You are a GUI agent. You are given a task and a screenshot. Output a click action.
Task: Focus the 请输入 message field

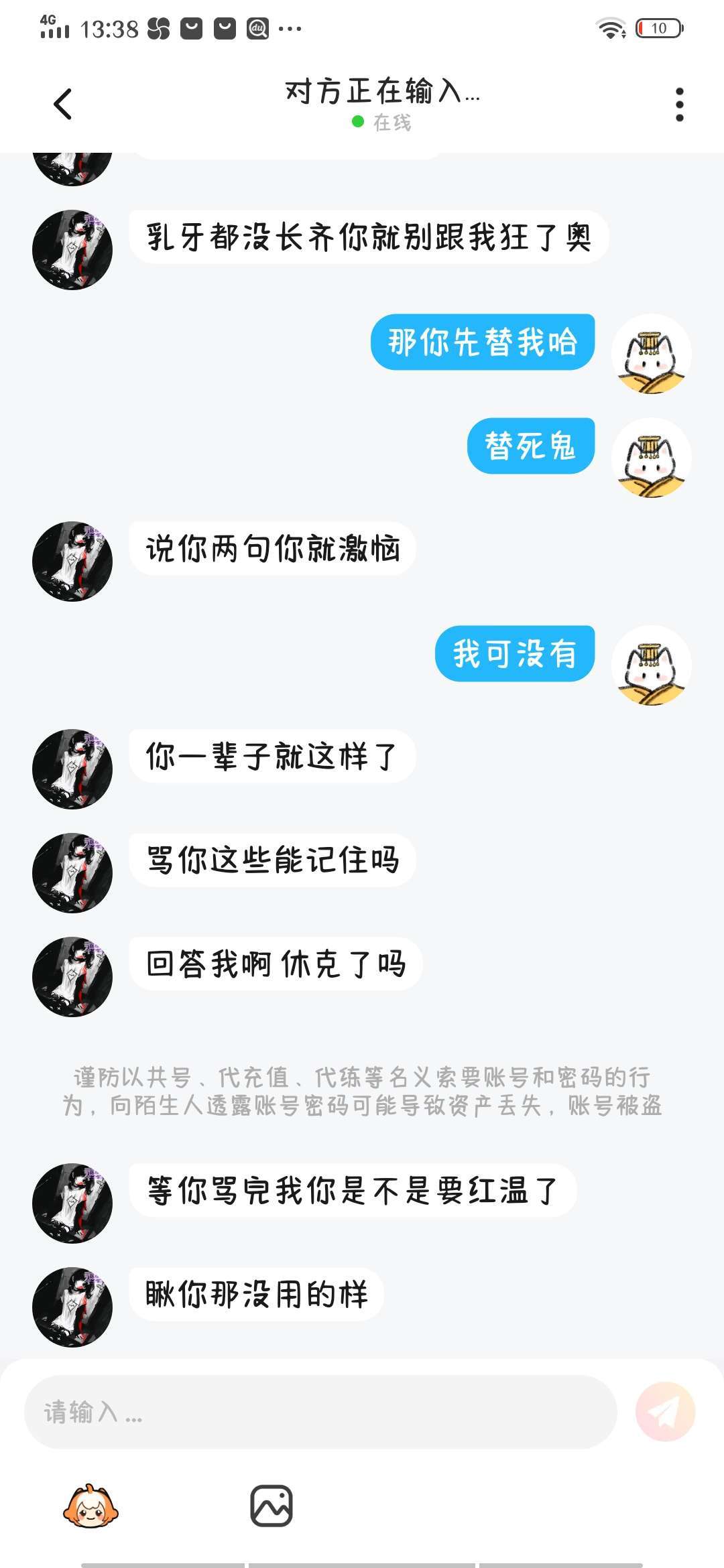[x=320, y=1413]
